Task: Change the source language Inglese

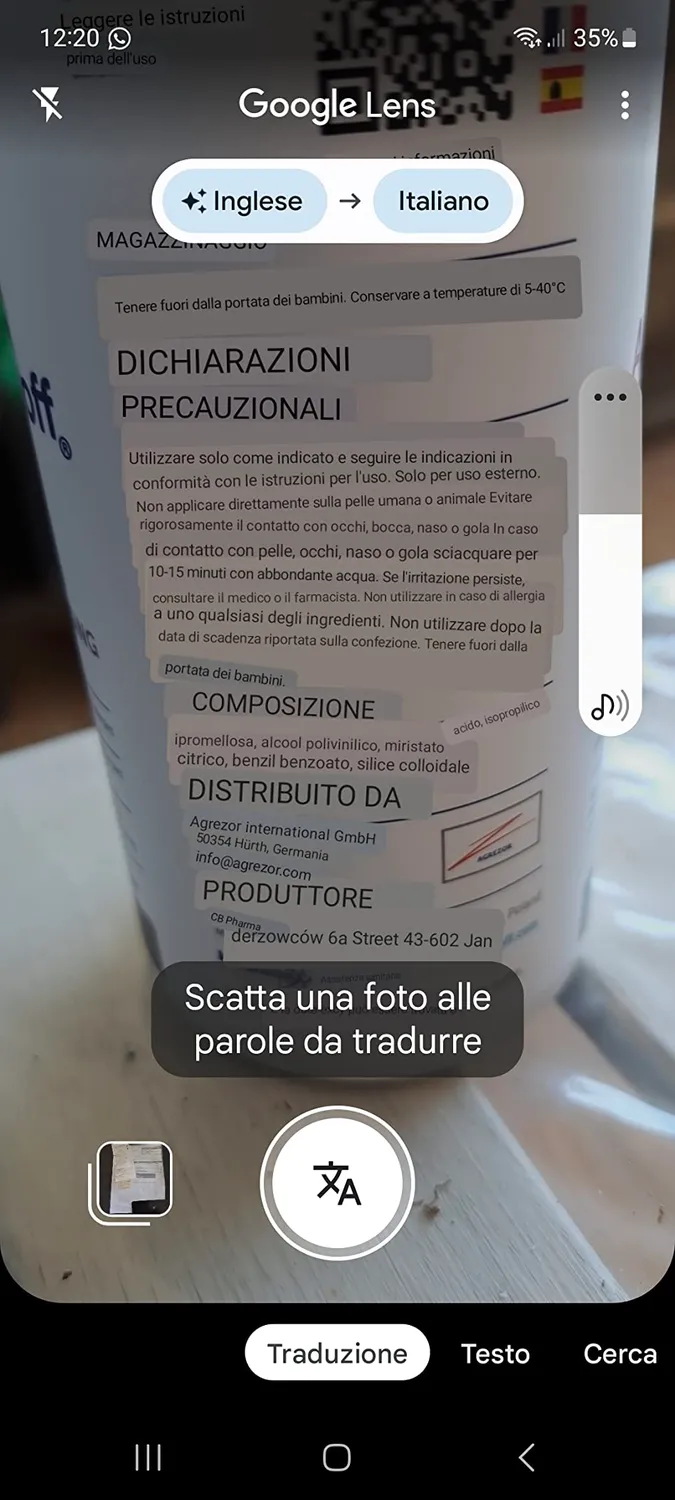Action: click(x=244, y=201)
